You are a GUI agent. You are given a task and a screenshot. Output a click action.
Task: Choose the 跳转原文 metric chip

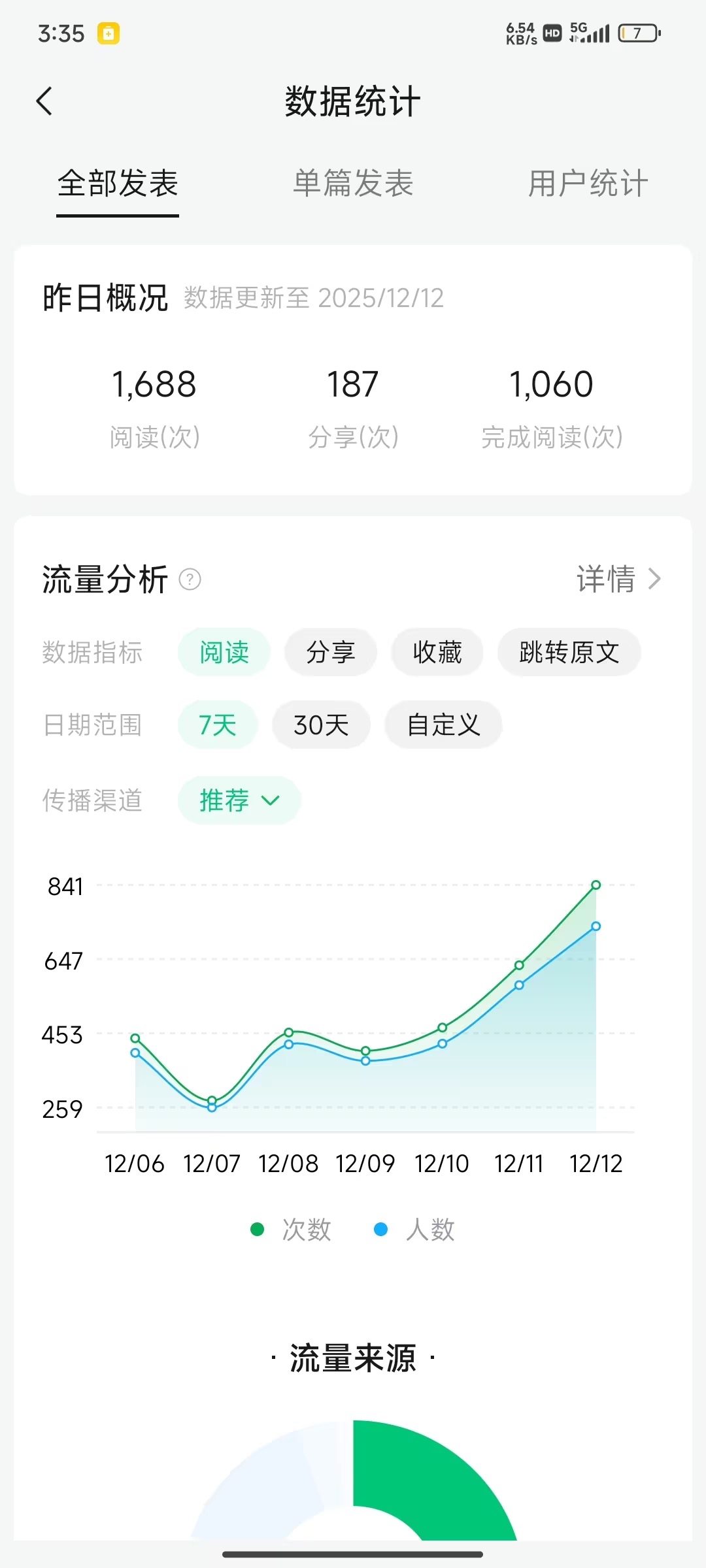tap(569, 652)
